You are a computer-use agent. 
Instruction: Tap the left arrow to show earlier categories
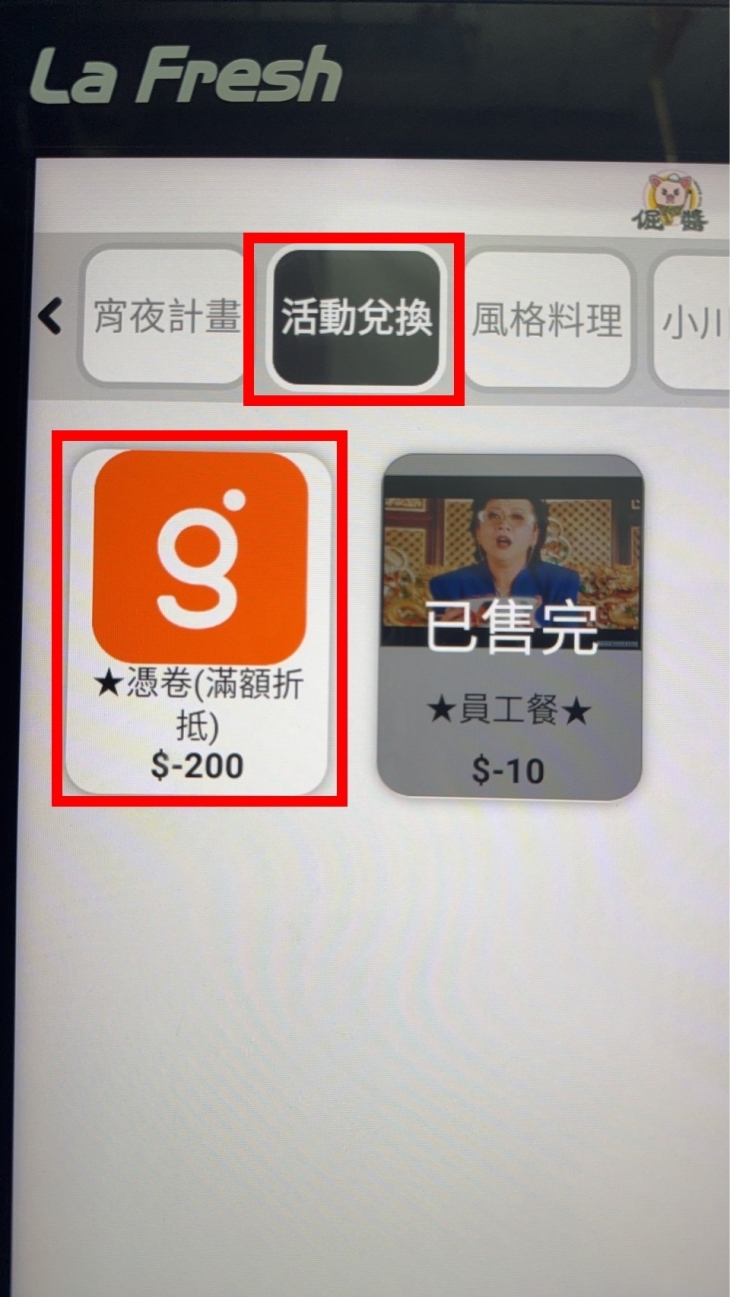point(49,318)
